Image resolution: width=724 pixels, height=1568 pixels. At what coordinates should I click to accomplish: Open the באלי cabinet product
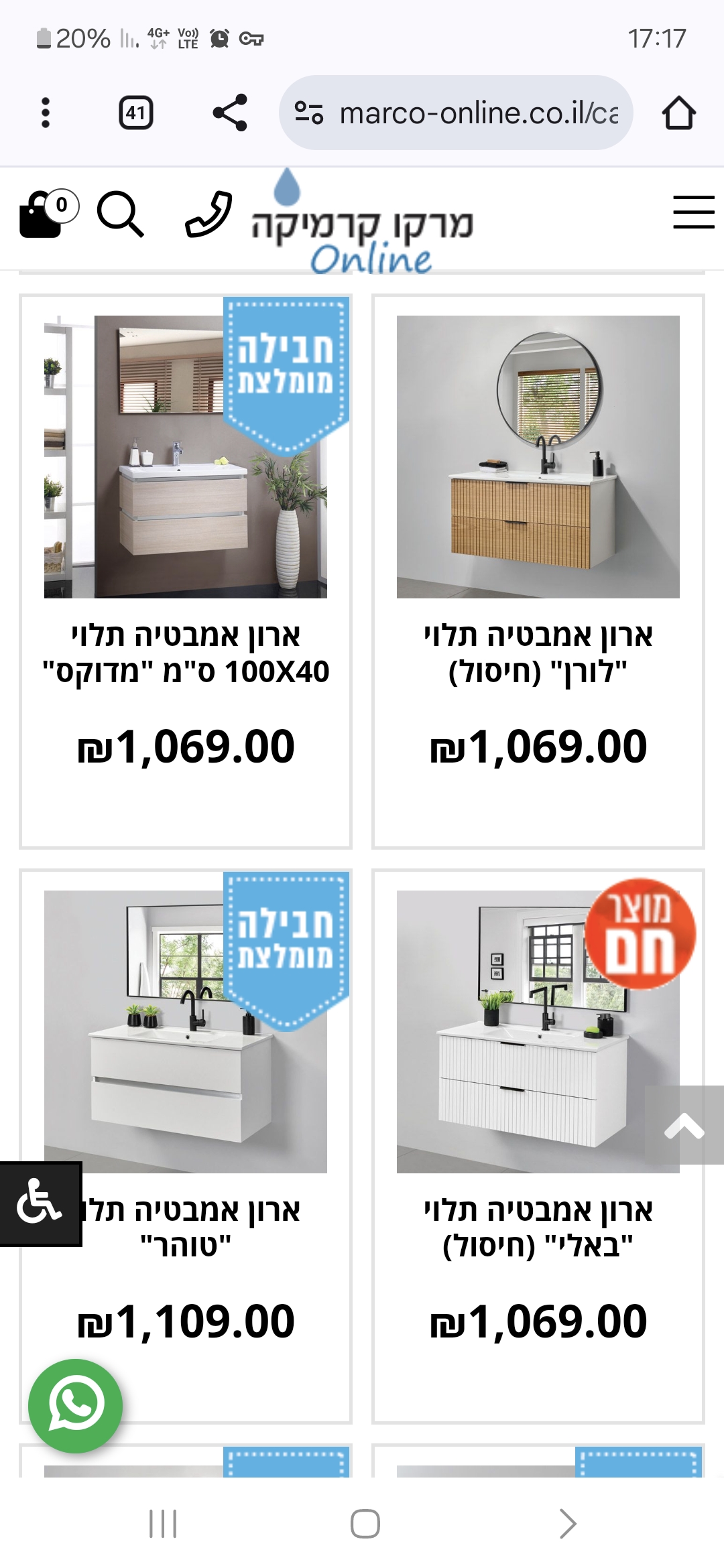pyautogui.click(x=538, y=1032)
